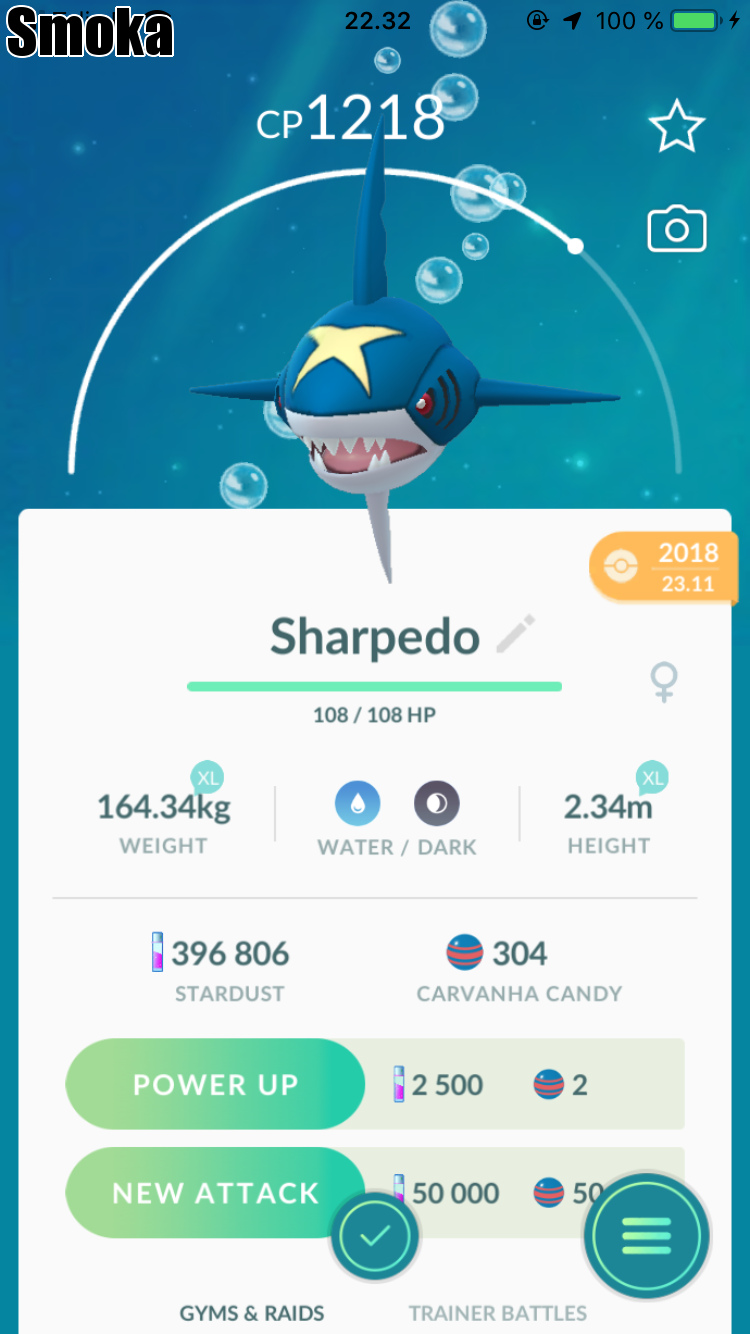The height and width of the screenshot is (1334, 750).
Task: Power up Sharpedo
Action: click(215, 1085)
